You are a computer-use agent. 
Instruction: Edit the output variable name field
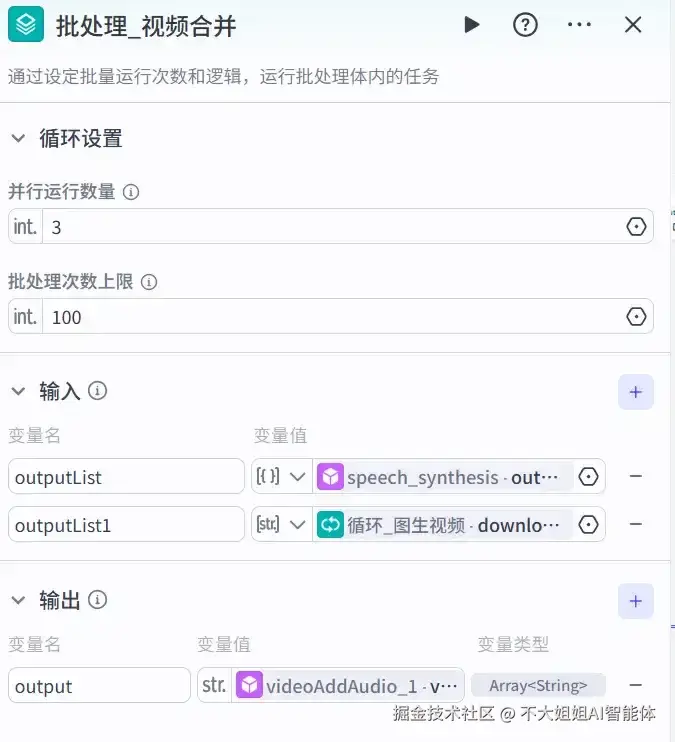point(99,686)
